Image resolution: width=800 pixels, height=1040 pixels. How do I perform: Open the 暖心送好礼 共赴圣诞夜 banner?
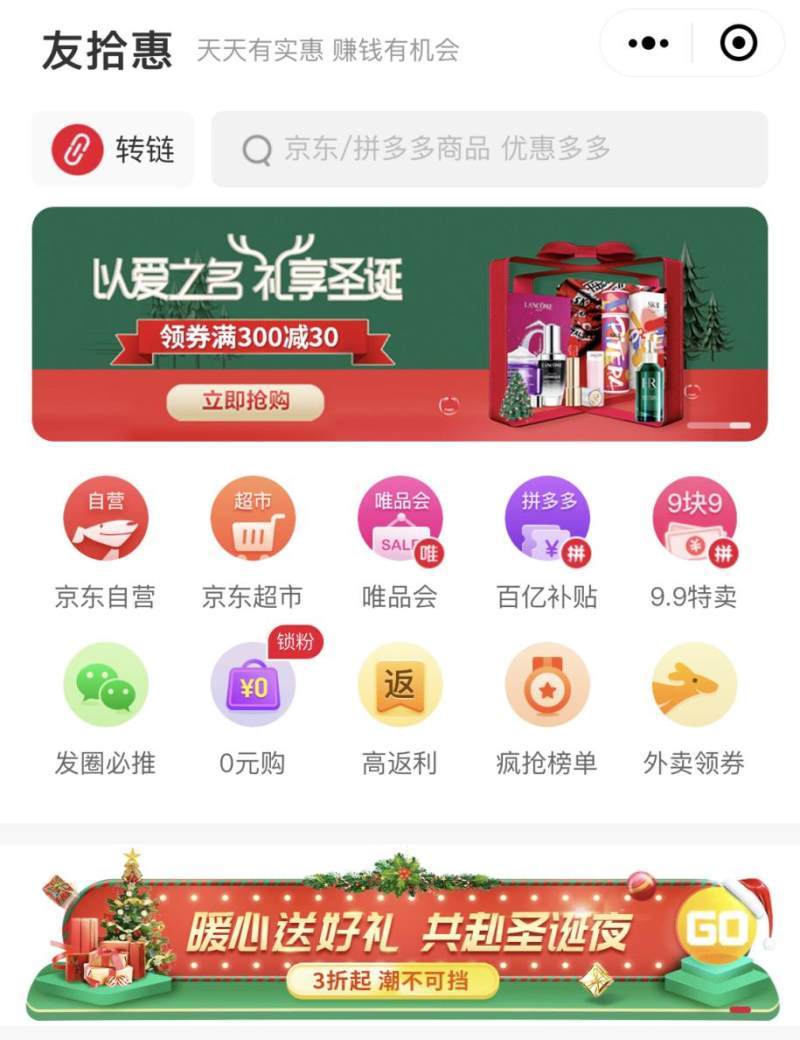pos(399,935)
